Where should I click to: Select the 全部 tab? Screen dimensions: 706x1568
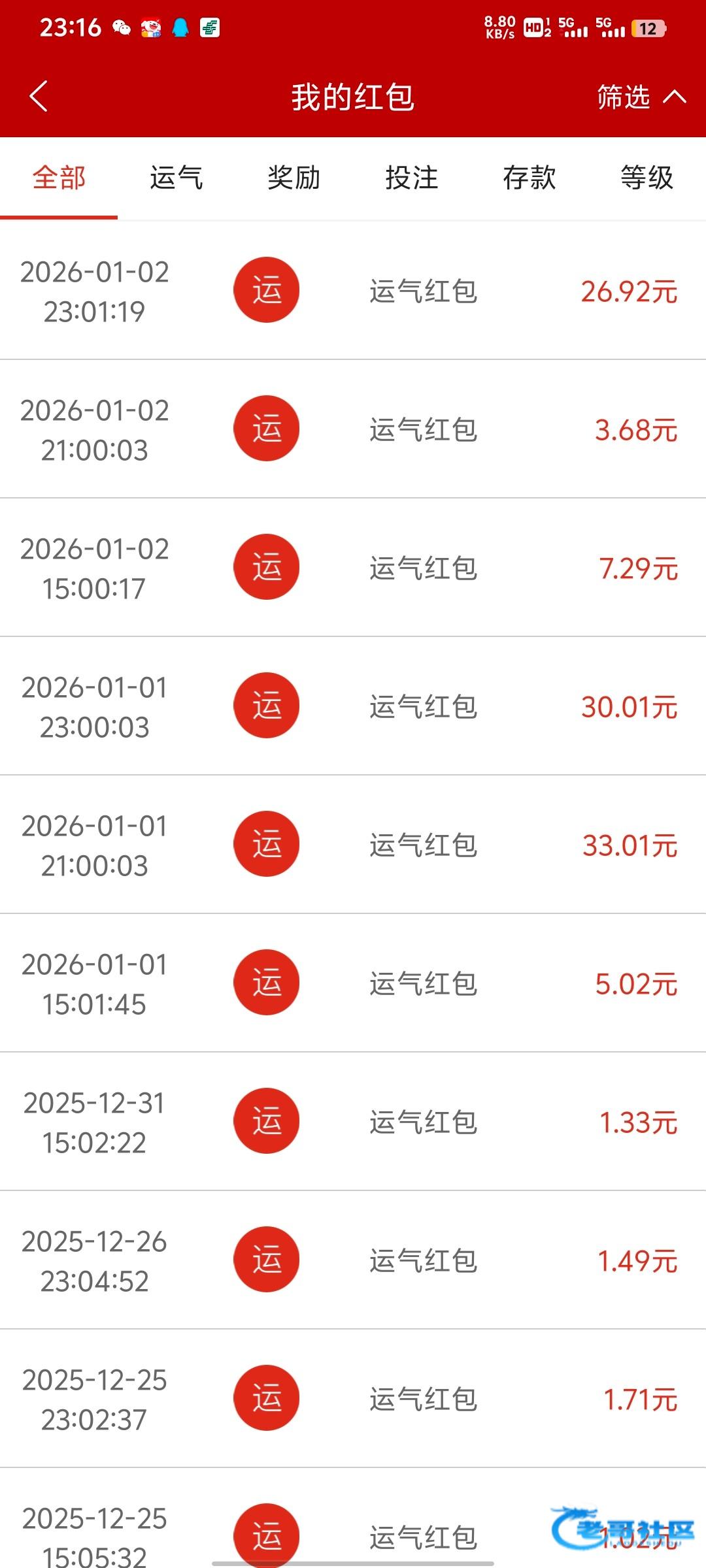tap(59, 178)
